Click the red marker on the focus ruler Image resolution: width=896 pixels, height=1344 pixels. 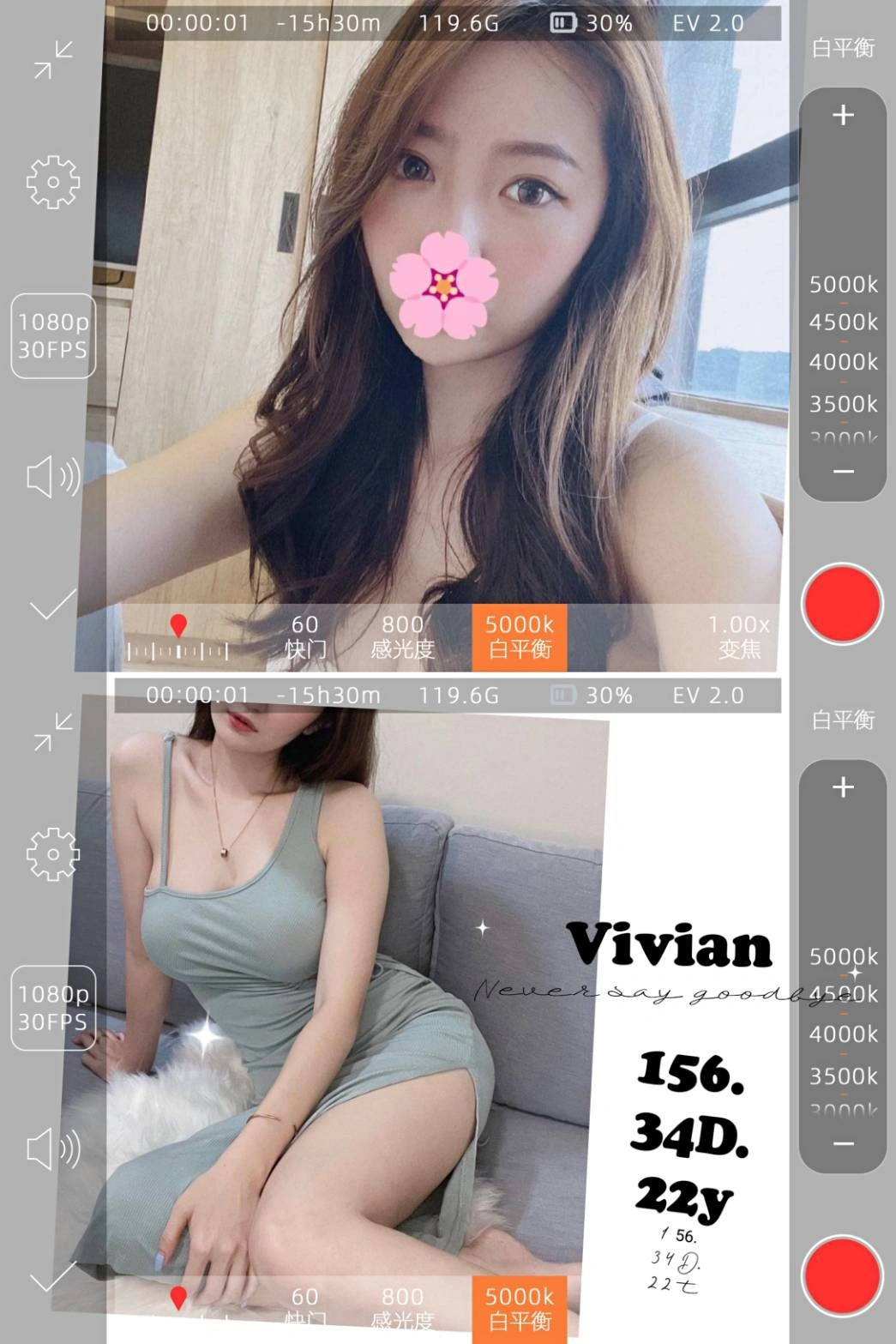click(178, 625)
